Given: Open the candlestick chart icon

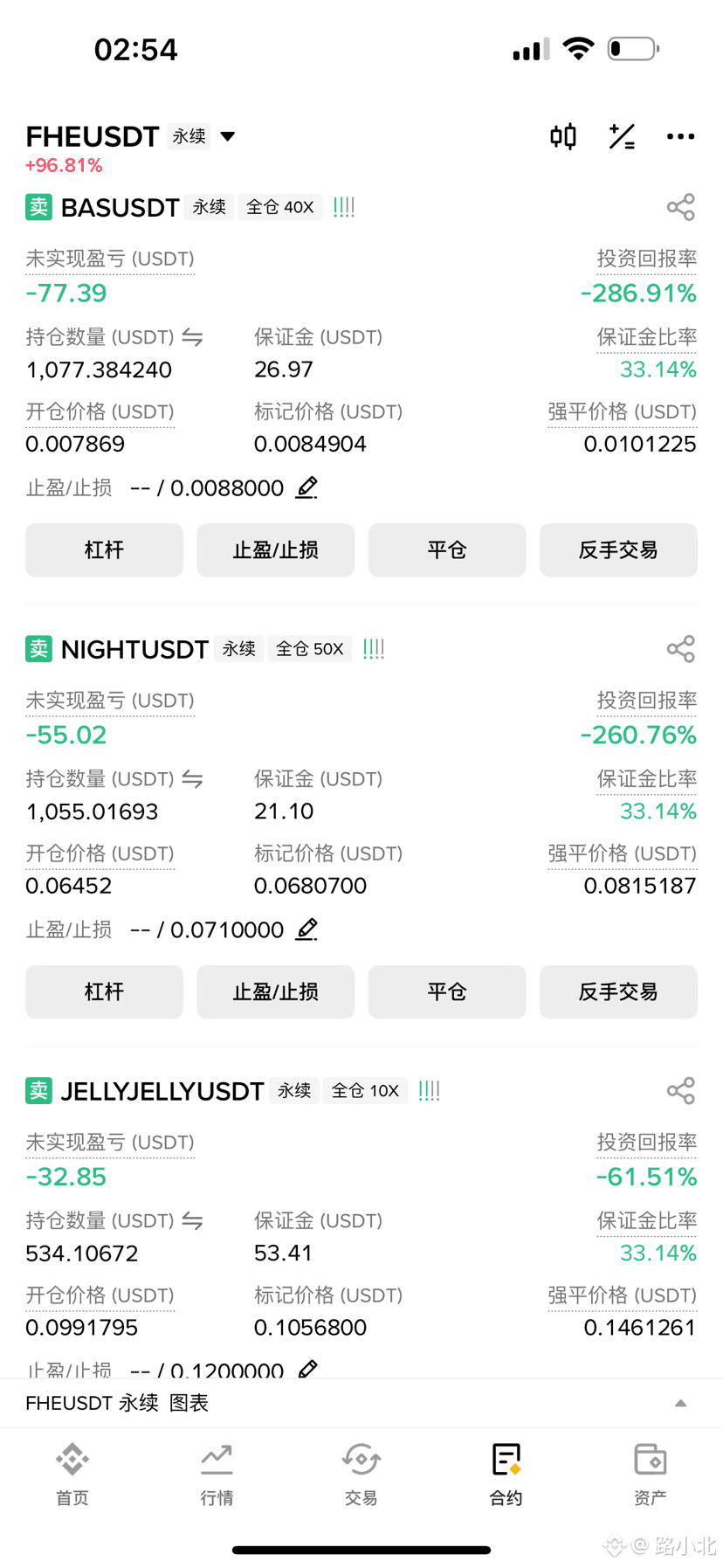Looking at the screenshot, I should pos(563,136).
